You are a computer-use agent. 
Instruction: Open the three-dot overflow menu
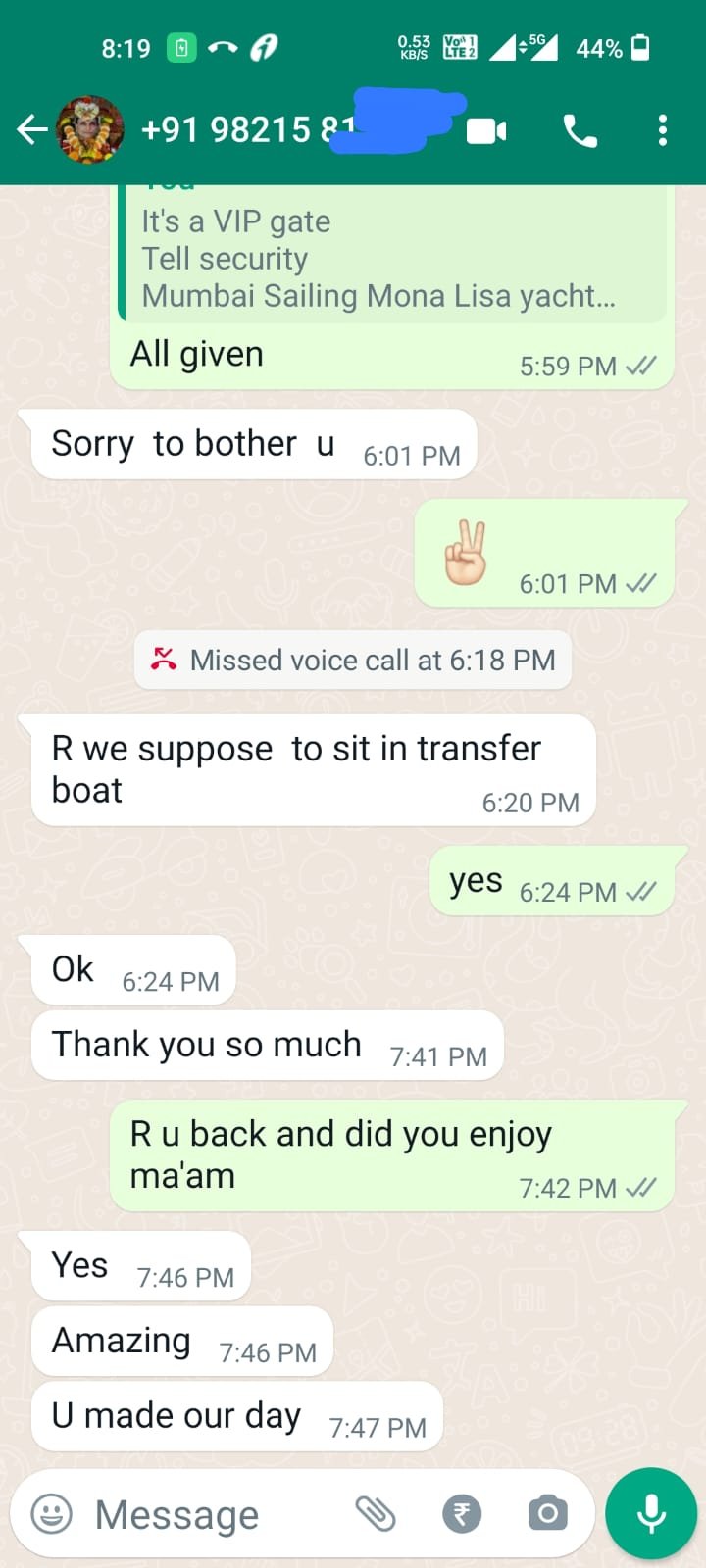(x=663, y=130)
